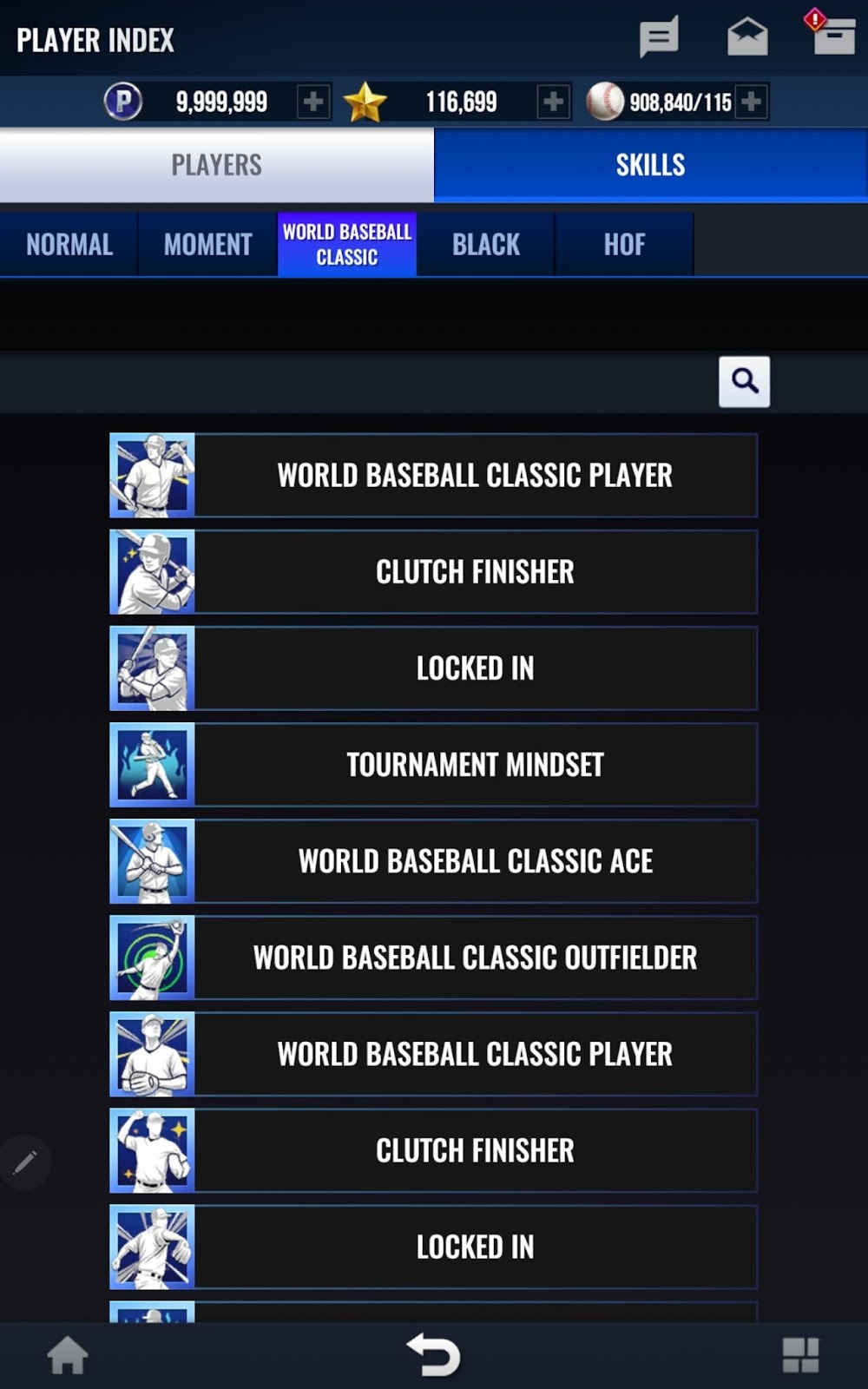Open the storage box with alert

(832, 36)
